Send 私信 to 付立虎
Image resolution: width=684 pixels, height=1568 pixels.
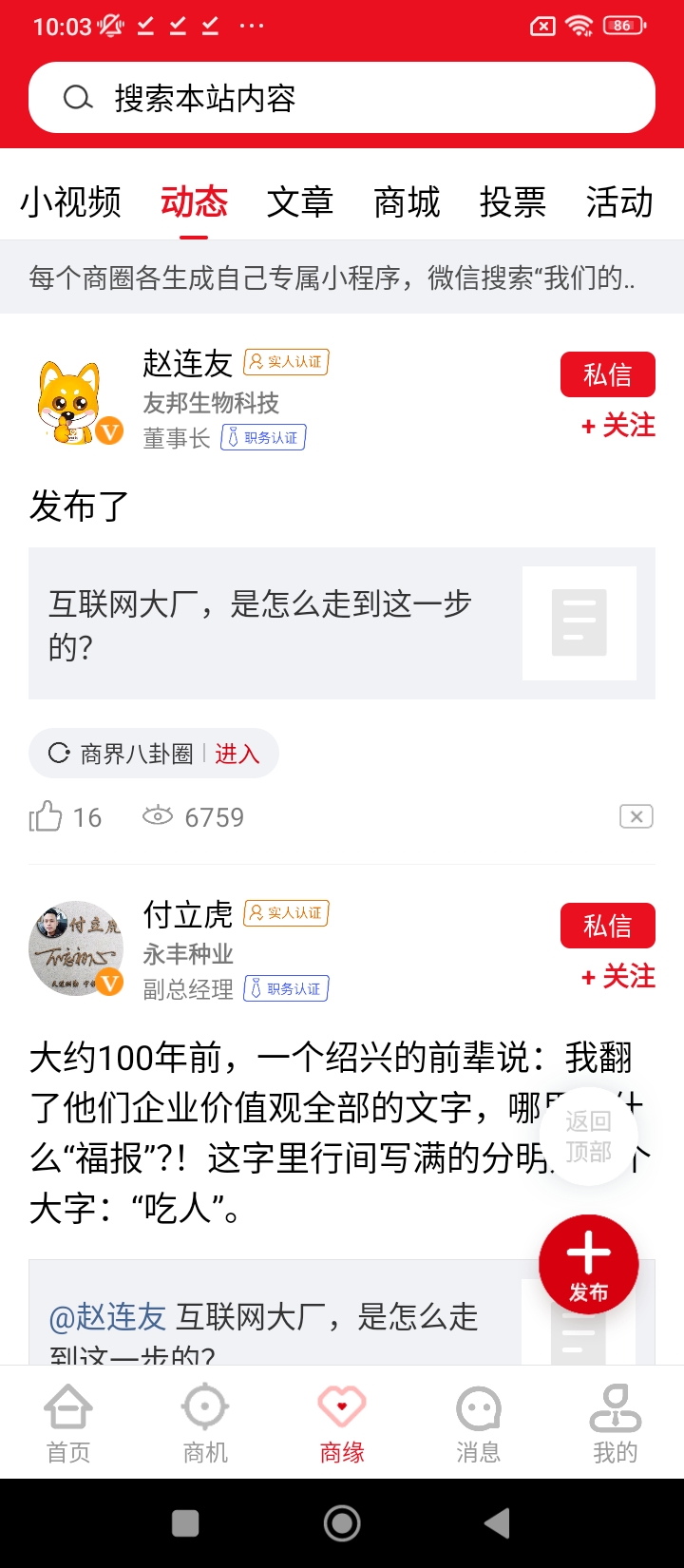click(607, 926)
